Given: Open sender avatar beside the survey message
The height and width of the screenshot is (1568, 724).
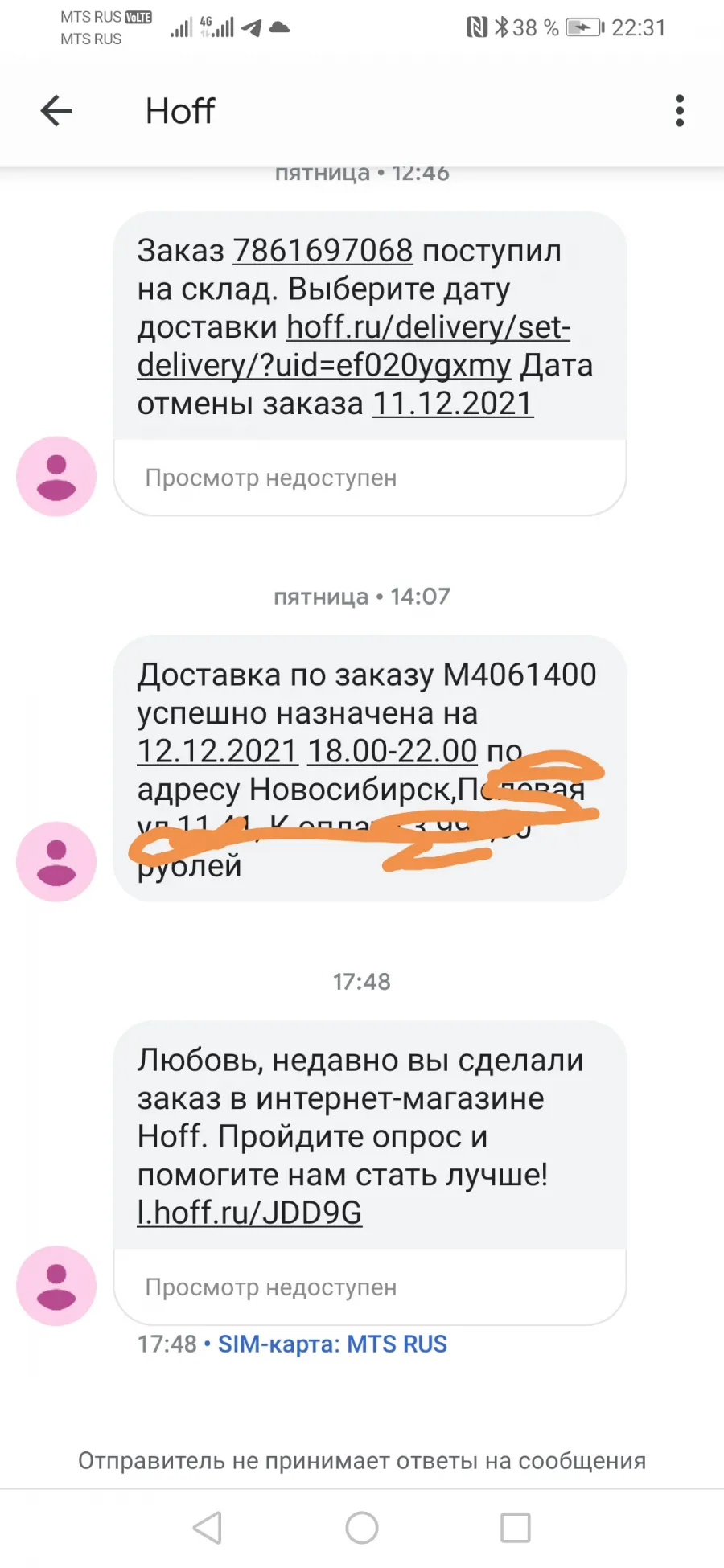Looking at the screenshot, I should 56,1285.
